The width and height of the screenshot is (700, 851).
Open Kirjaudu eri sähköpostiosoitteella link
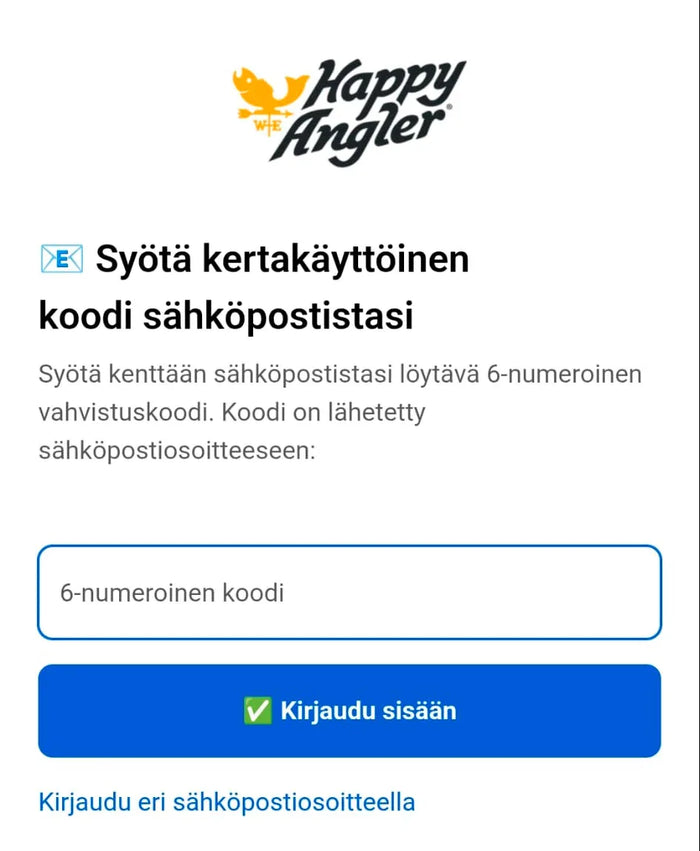click(x=227, y=801)
